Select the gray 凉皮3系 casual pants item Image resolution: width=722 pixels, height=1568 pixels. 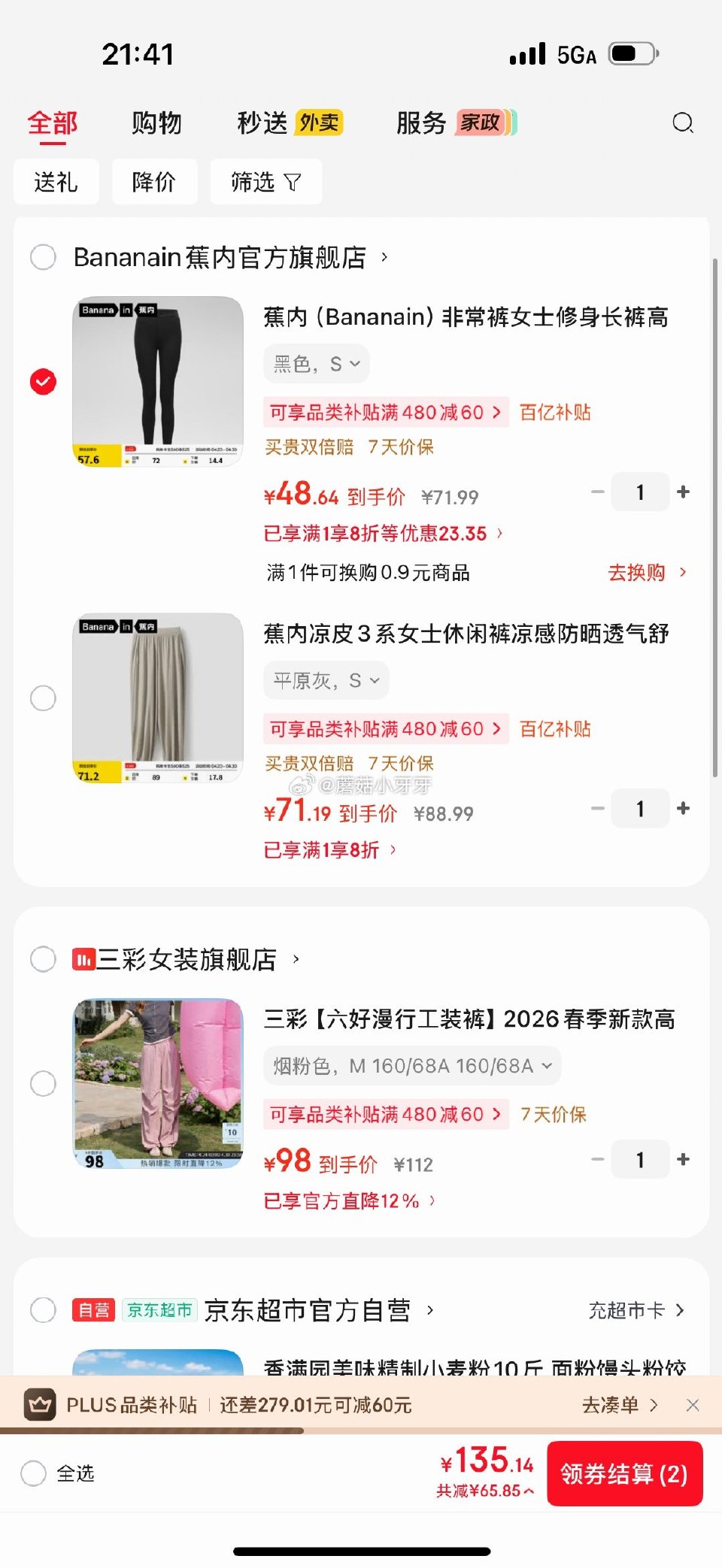tap(43, 698)
